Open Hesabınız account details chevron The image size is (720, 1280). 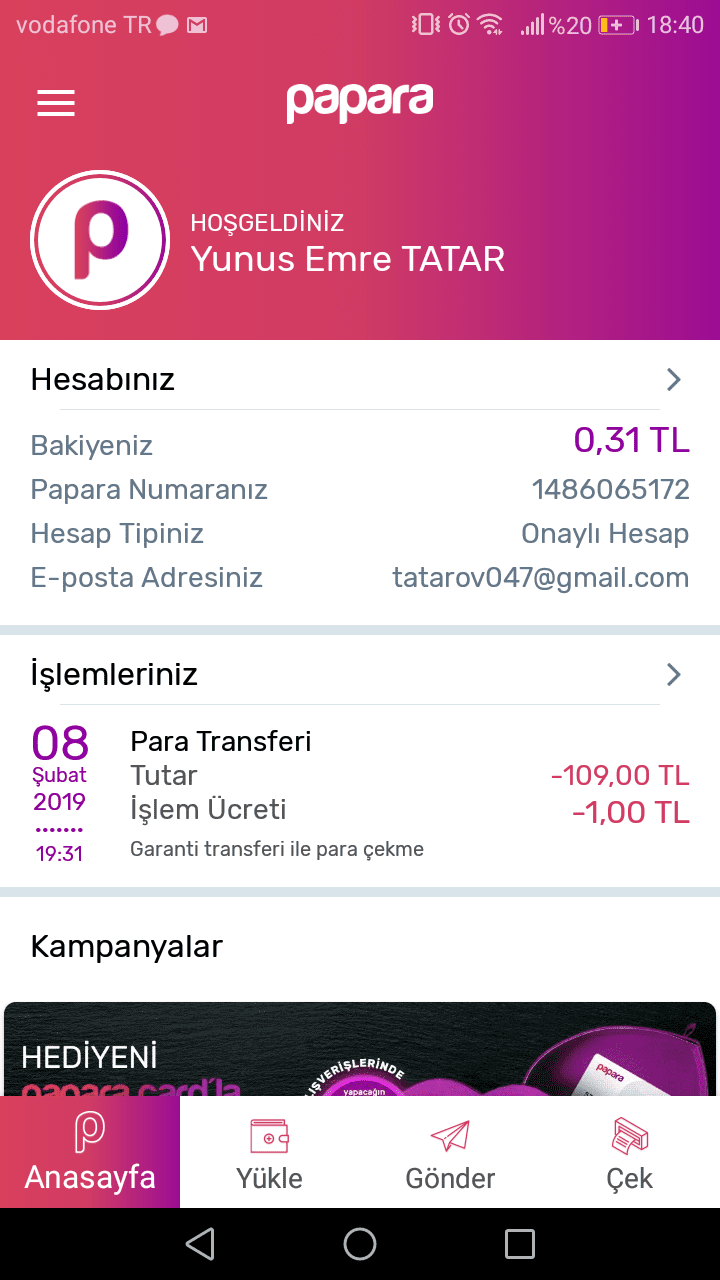click(674, 379)
